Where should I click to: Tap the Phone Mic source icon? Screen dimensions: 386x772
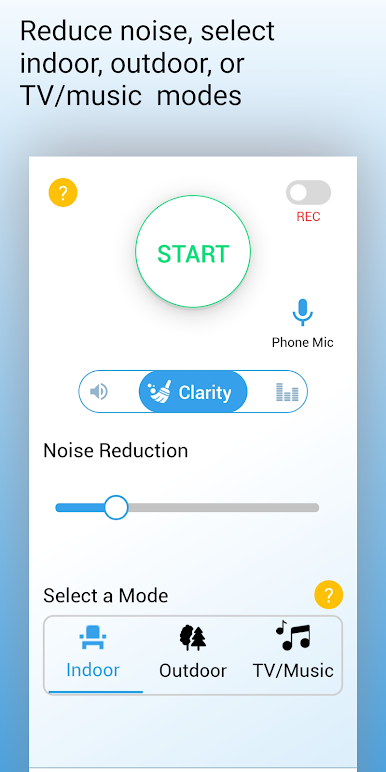pos(302,312)
